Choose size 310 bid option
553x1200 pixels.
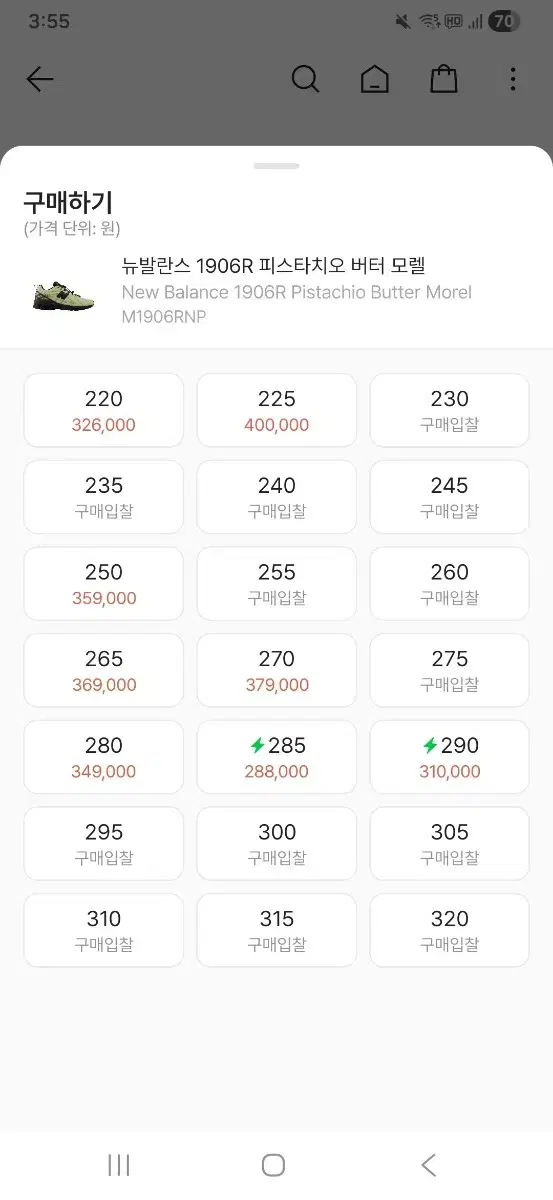pyautogui.click(x=104, y=930)
